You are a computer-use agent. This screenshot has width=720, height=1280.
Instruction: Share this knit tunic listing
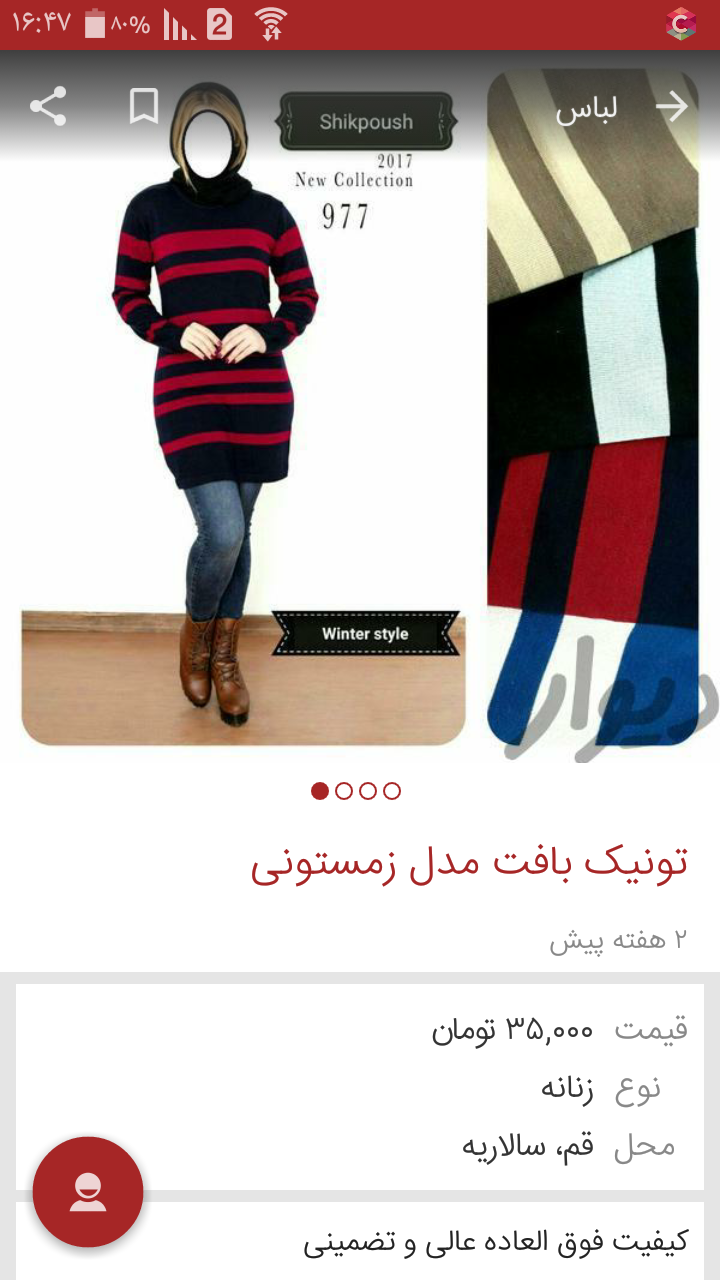point(48,106)
